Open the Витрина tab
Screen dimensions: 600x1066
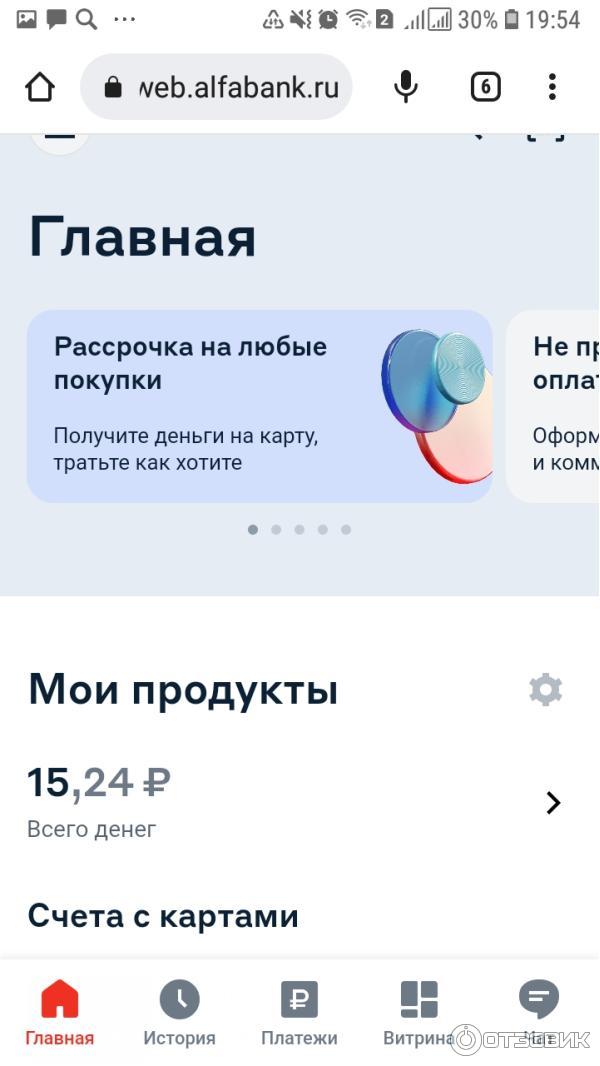[419, 1012]
